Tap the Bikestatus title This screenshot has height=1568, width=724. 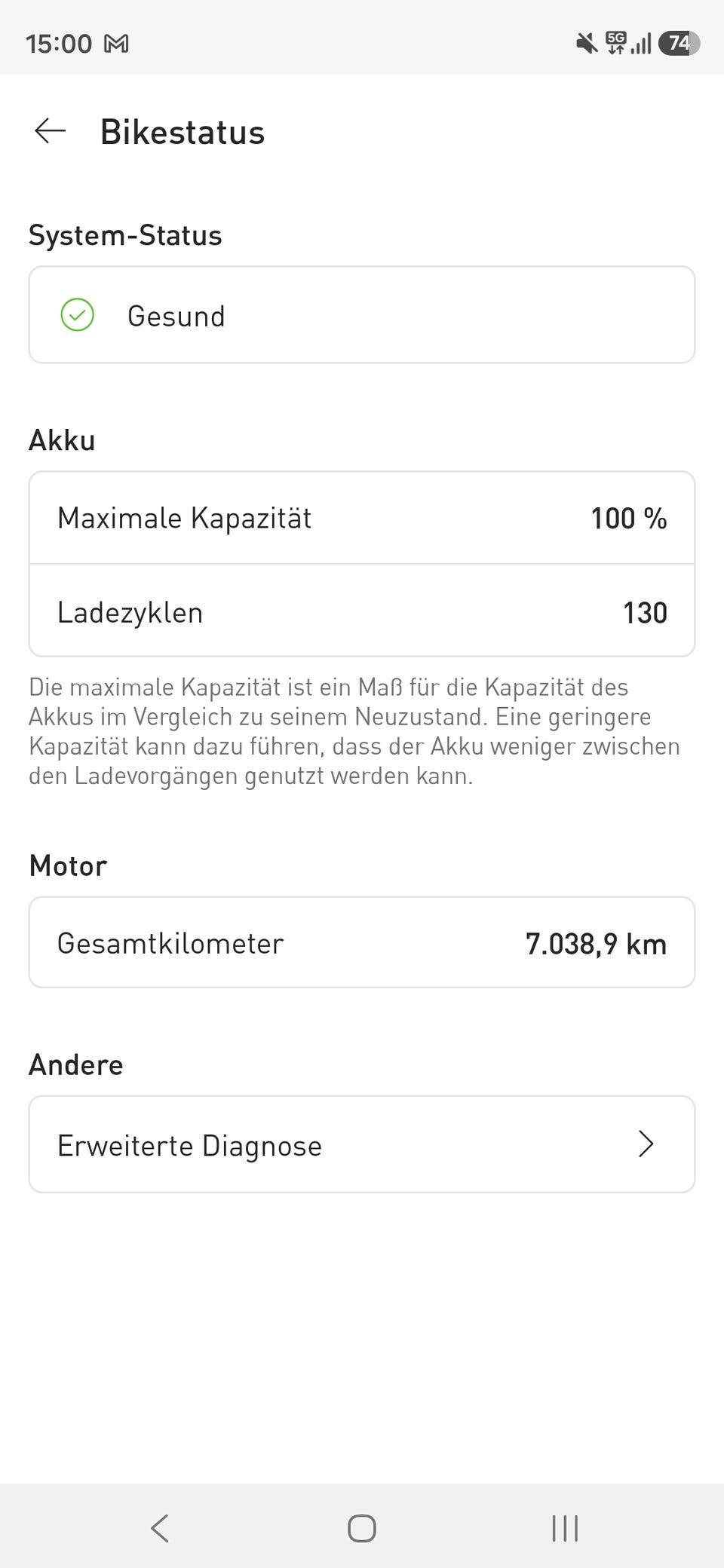[183, 132]
